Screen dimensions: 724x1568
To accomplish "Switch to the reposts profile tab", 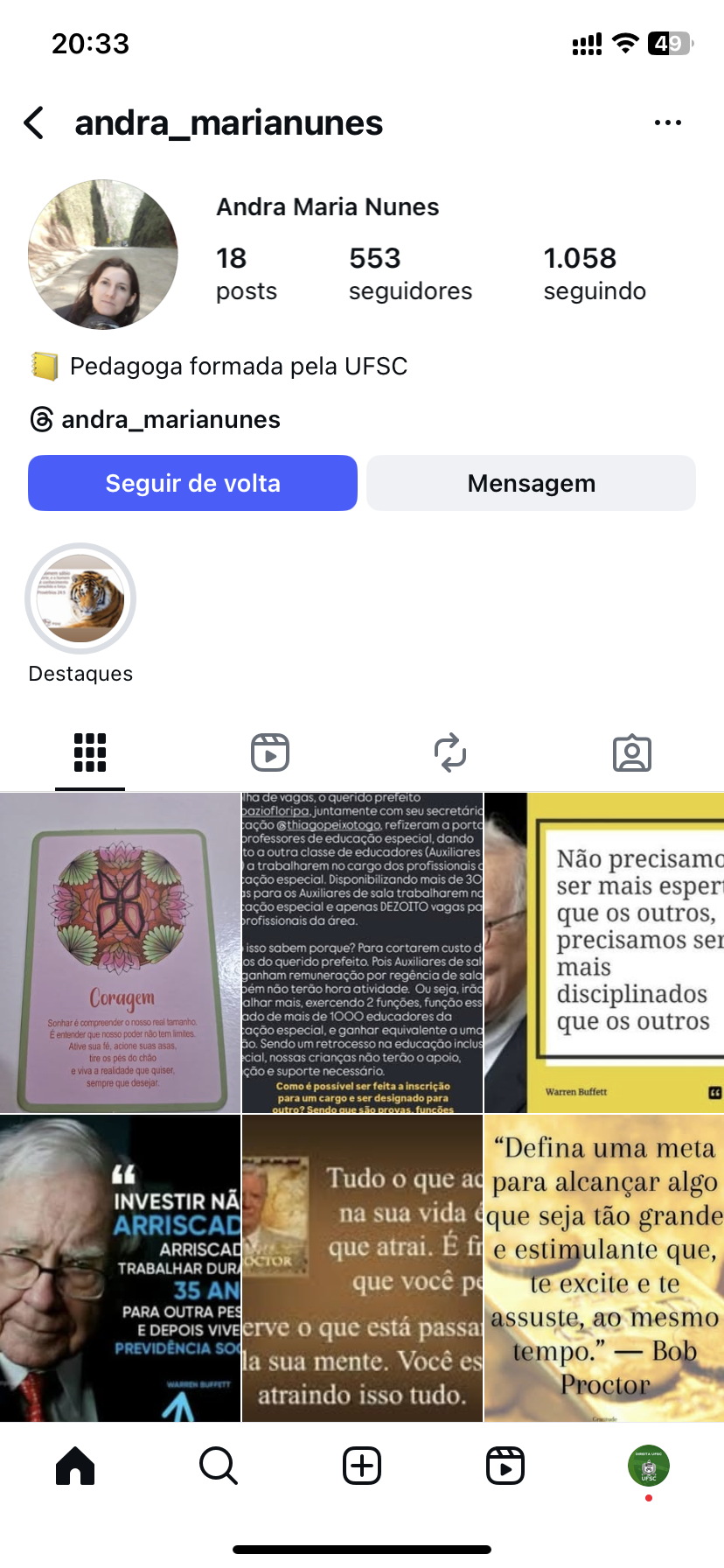I will point(450,752).
